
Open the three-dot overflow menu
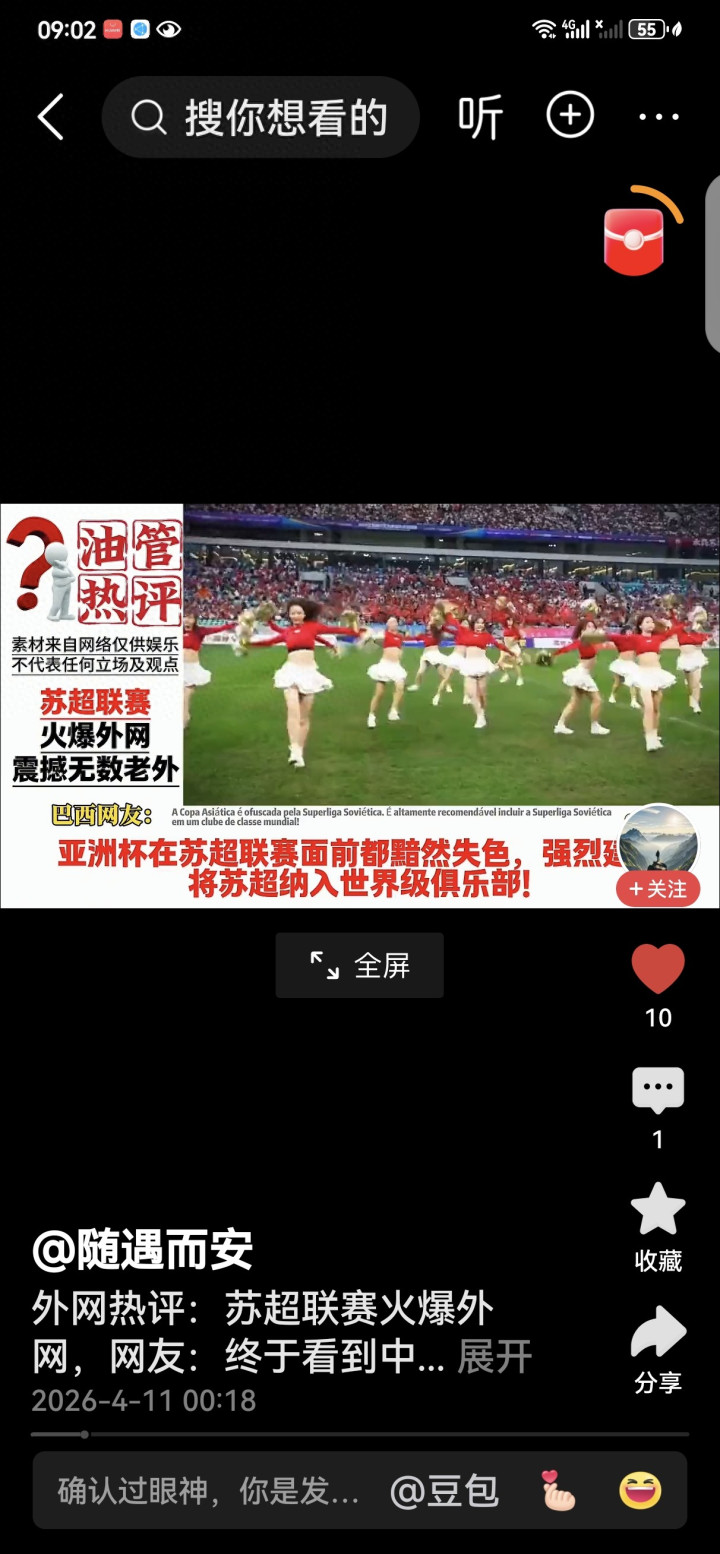point(659,117)
